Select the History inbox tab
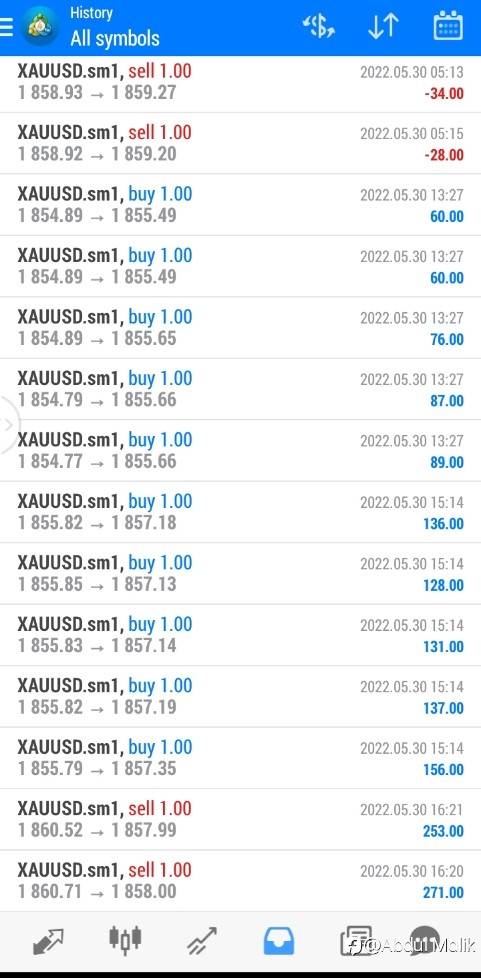 279,941
